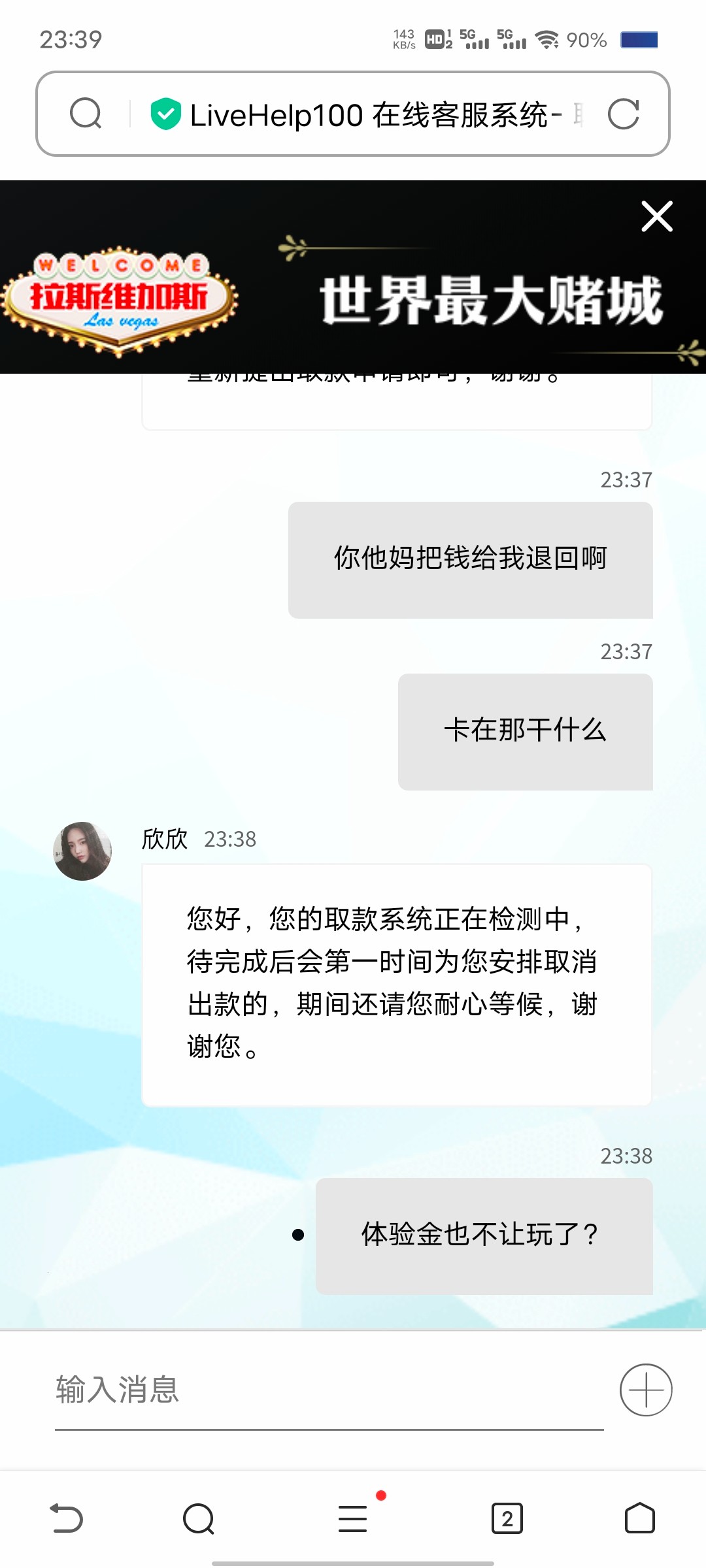Open the plus attachment menu
Screen dimensions: 706x1568
click(x=646, y=1390)
